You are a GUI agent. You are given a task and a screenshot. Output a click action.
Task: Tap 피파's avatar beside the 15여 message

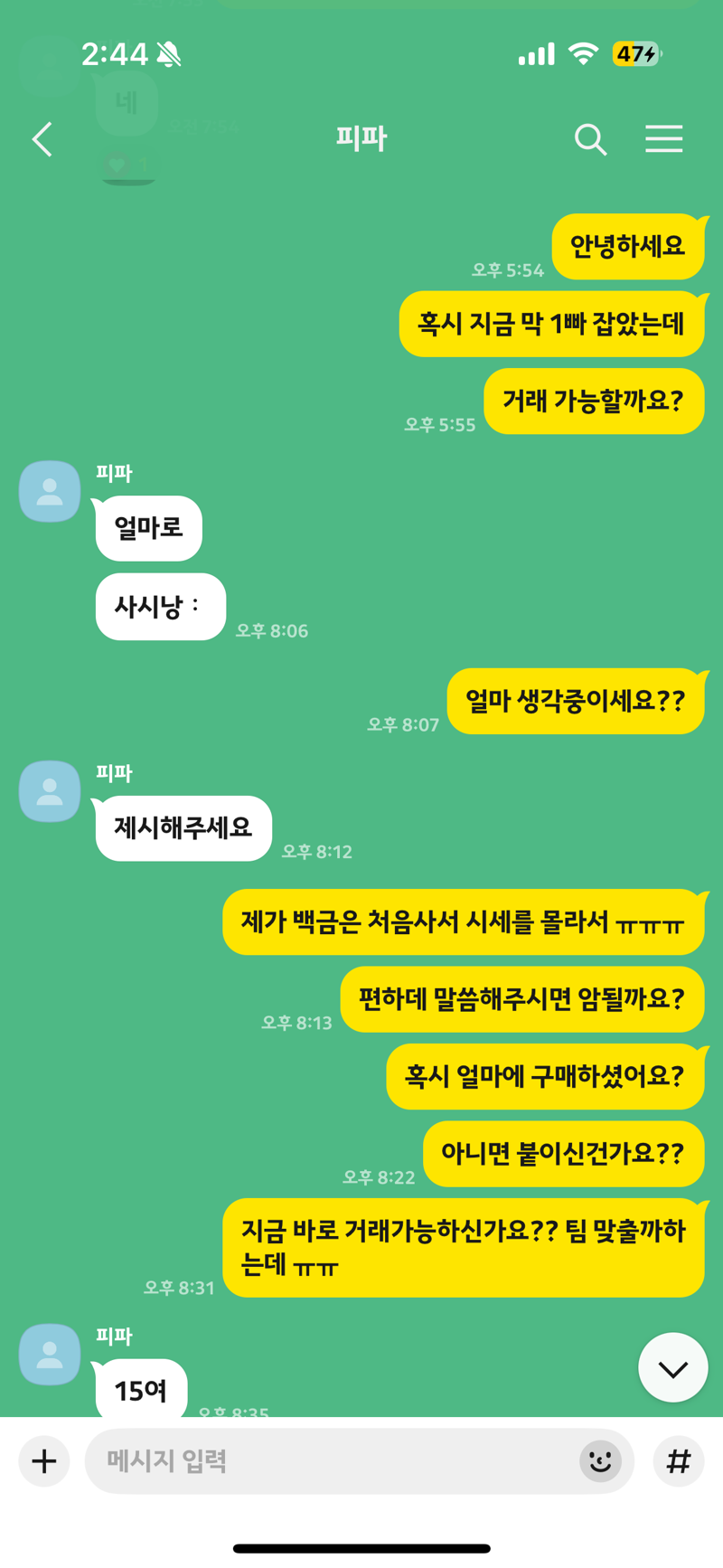(50, 1354)
